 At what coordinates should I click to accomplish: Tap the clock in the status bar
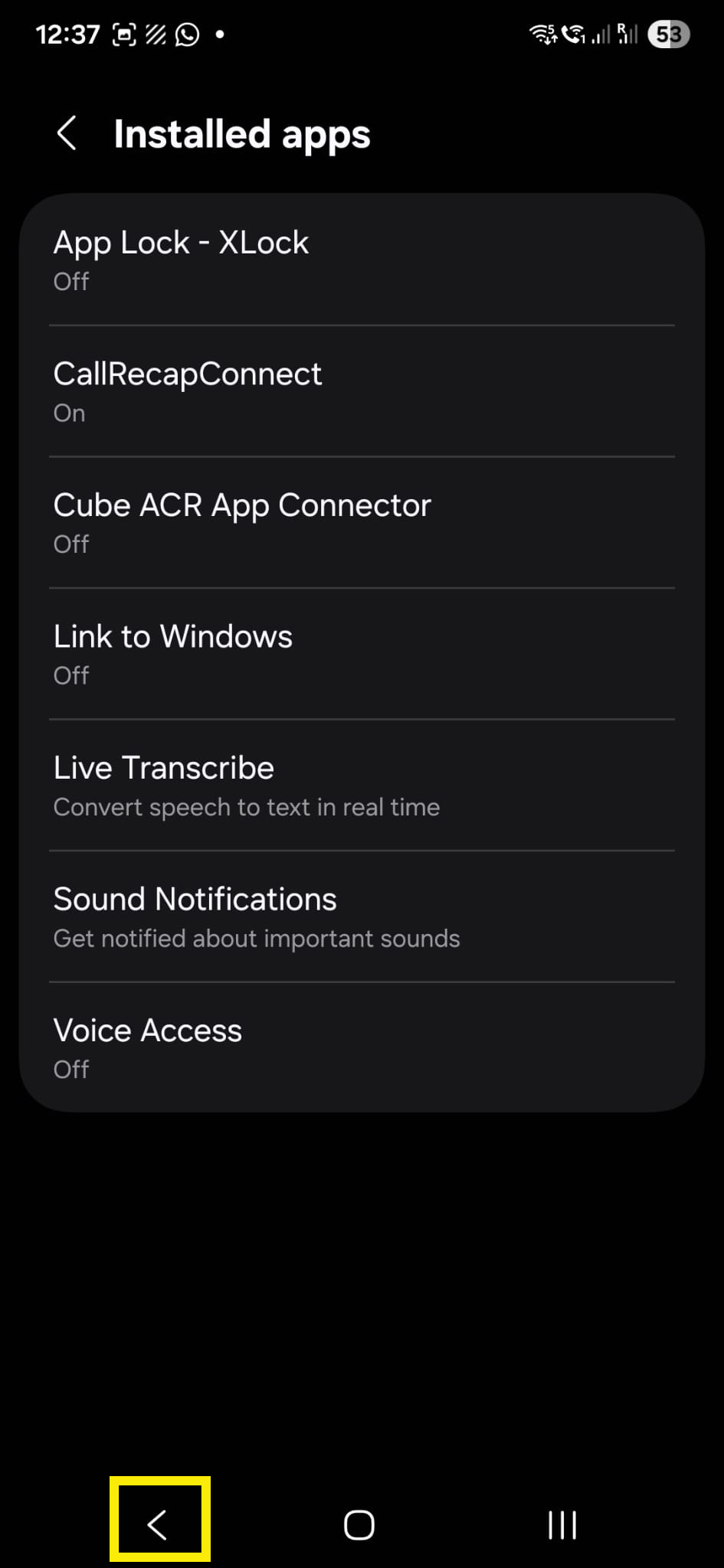(x=67, y=34)
